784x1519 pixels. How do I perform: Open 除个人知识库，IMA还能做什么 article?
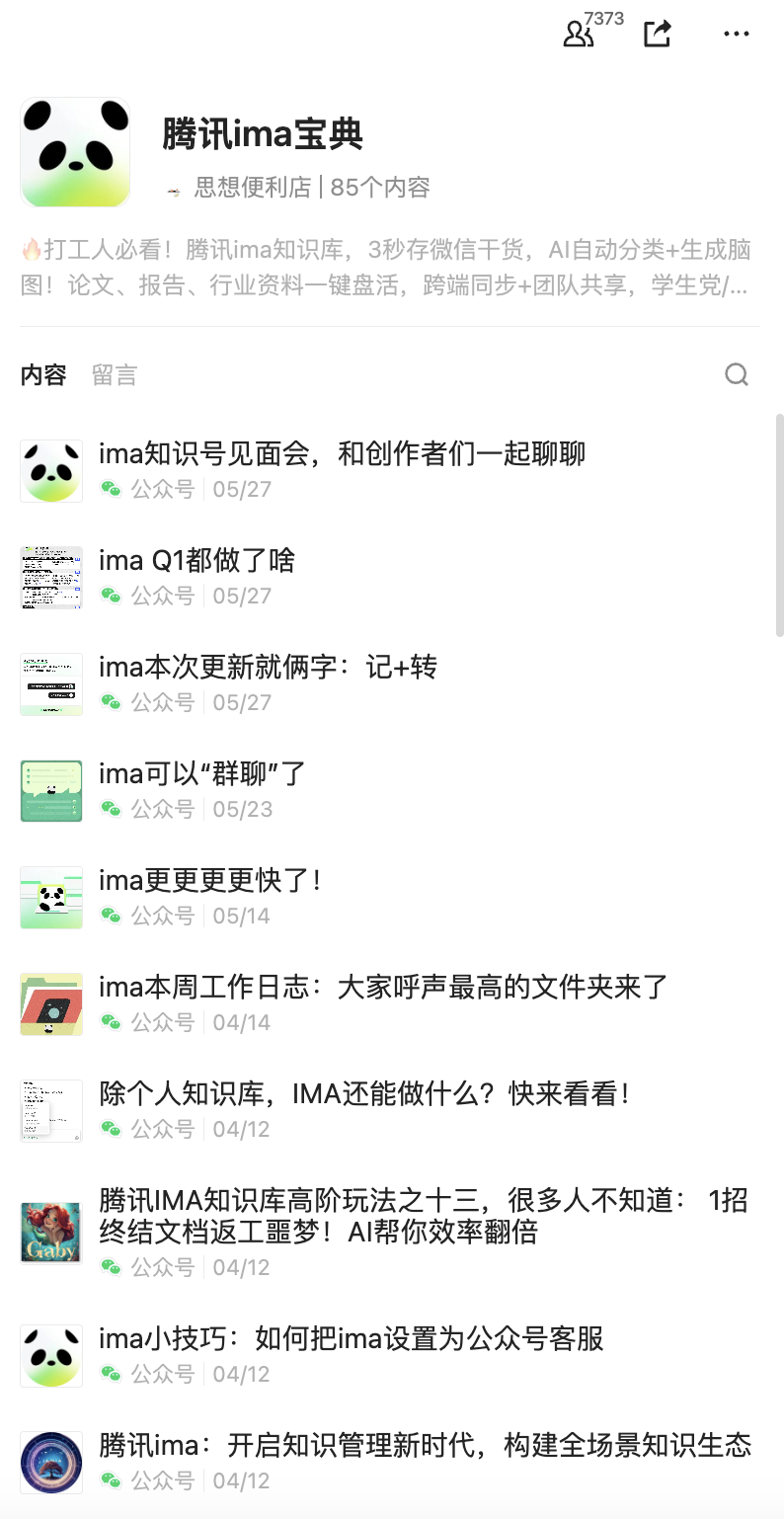(364, 1094)
